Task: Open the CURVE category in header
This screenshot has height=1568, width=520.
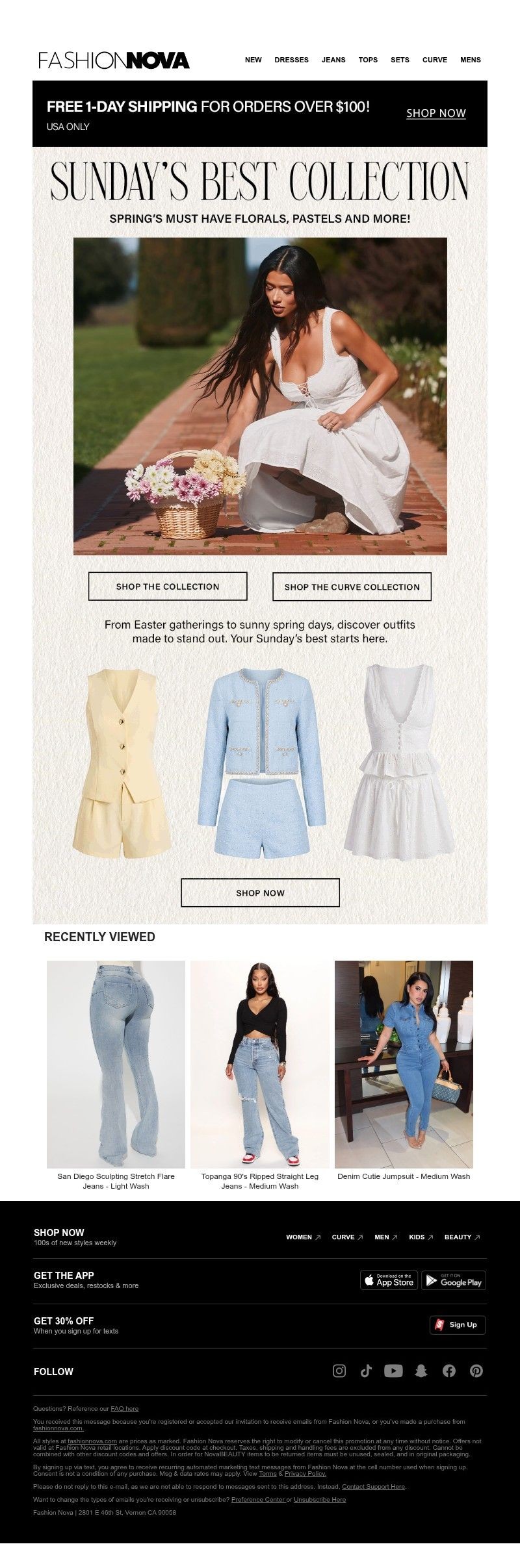Action: click(x=434, y=60)
